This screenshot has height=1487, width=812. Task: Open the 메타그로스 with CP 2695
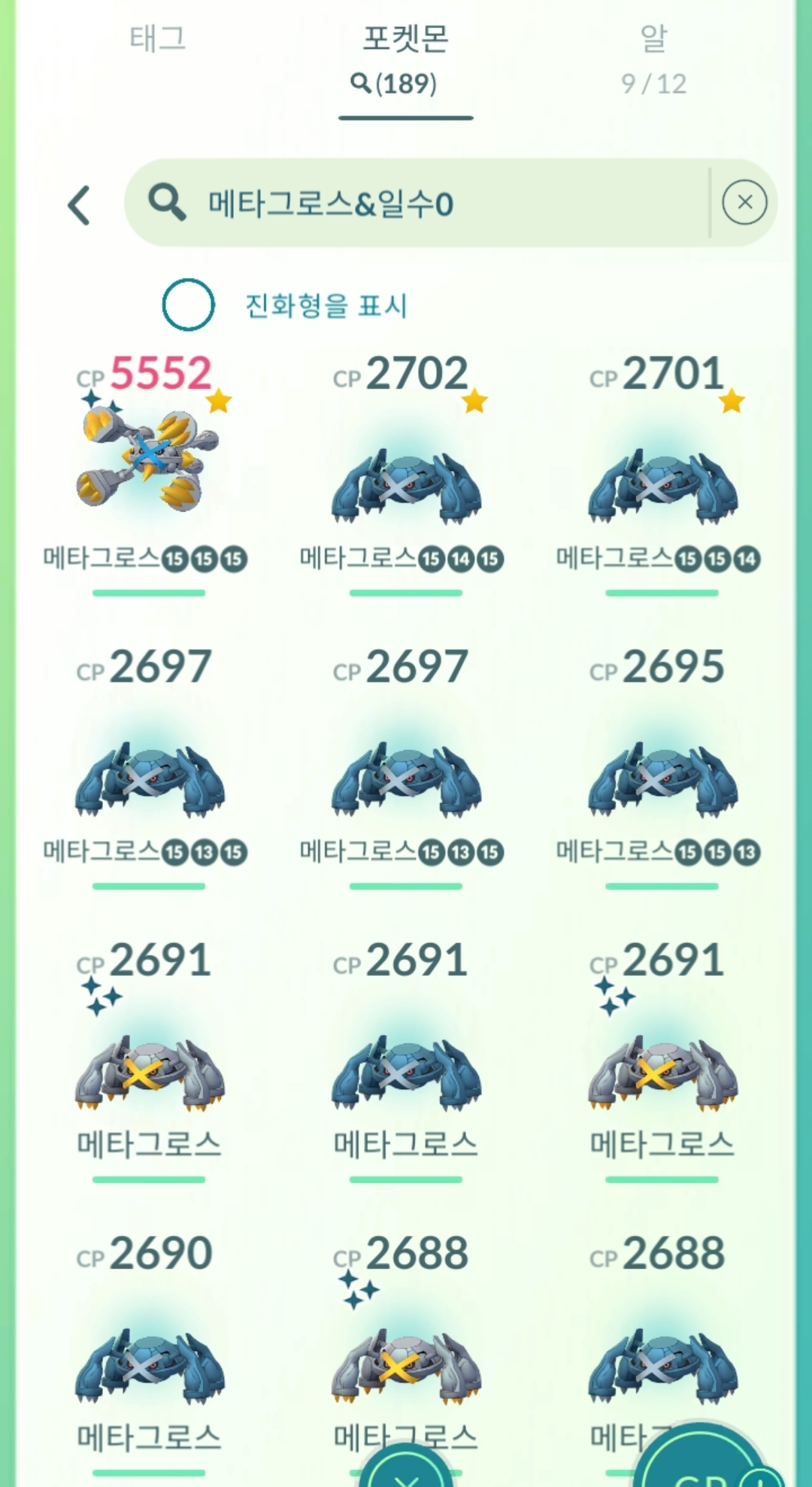[662, 775]
